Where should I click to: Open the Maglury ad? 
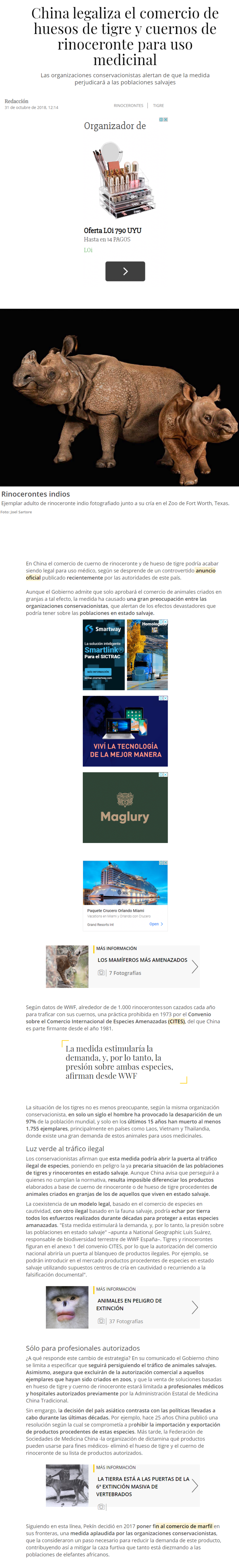pos(125,808)
